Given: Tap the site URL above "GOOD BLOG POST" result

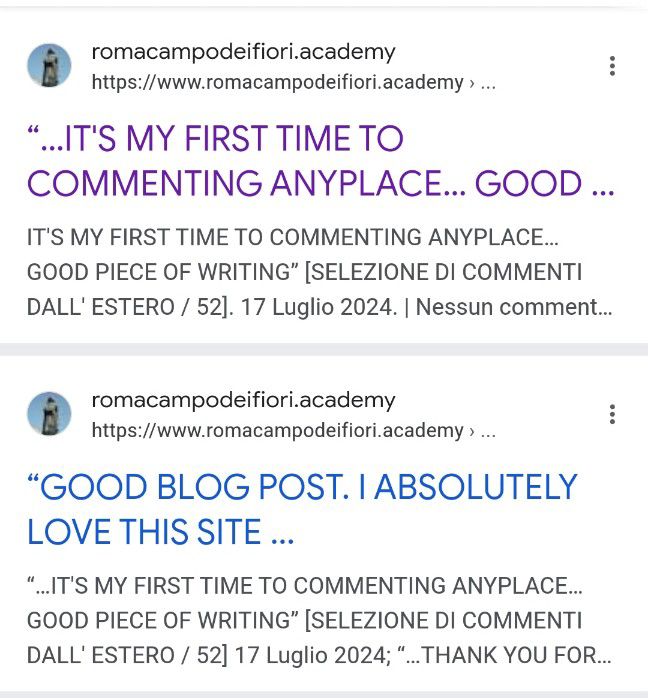Looking at the screenshot, I should 278,431.
